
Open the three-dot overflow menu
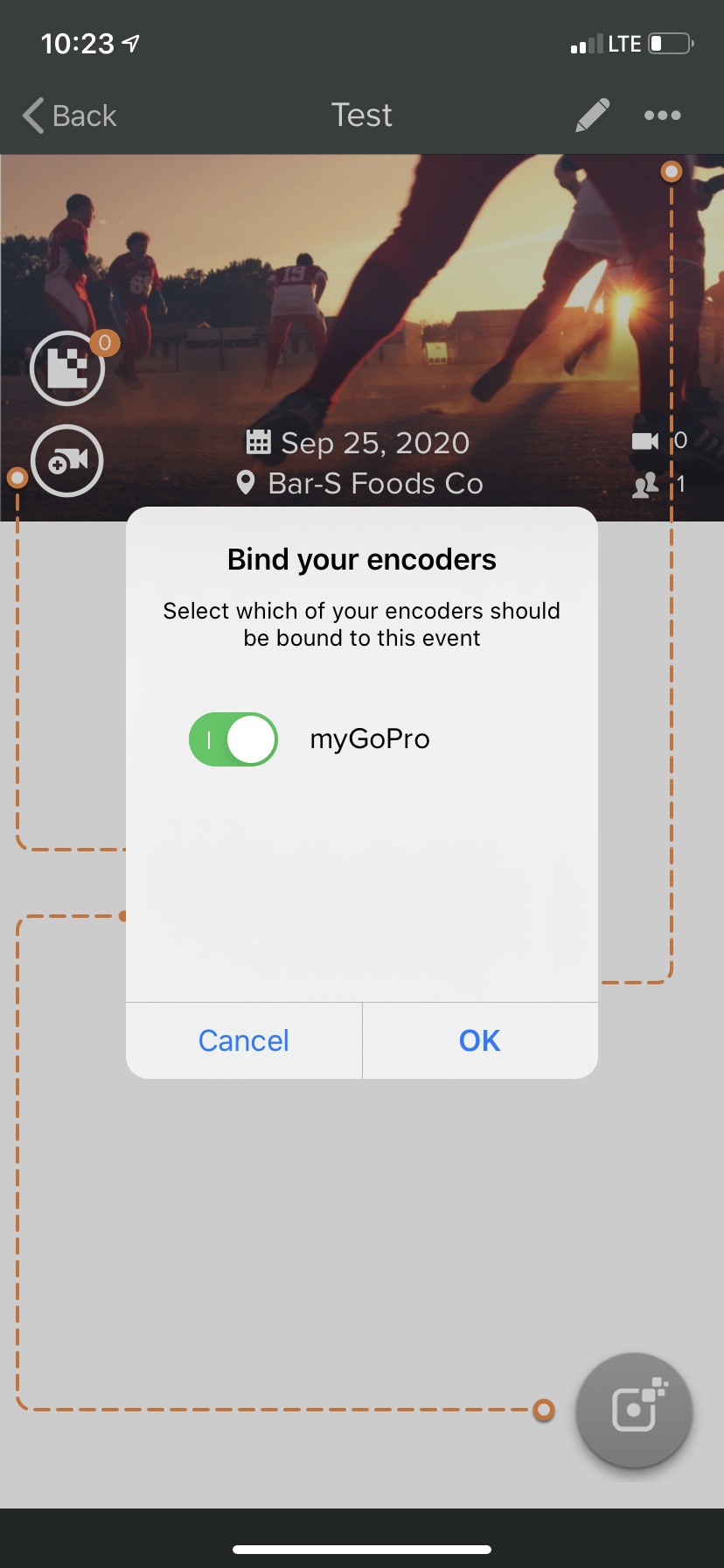point(662,115)
